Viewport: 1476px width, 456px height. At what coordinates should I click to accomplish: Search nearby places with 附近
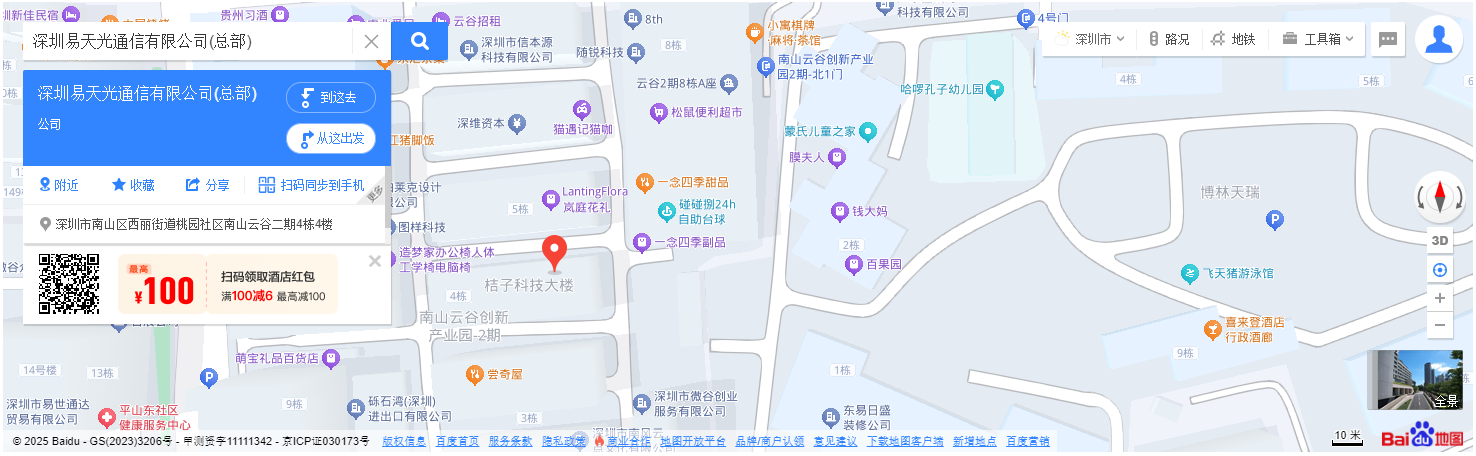59,185
